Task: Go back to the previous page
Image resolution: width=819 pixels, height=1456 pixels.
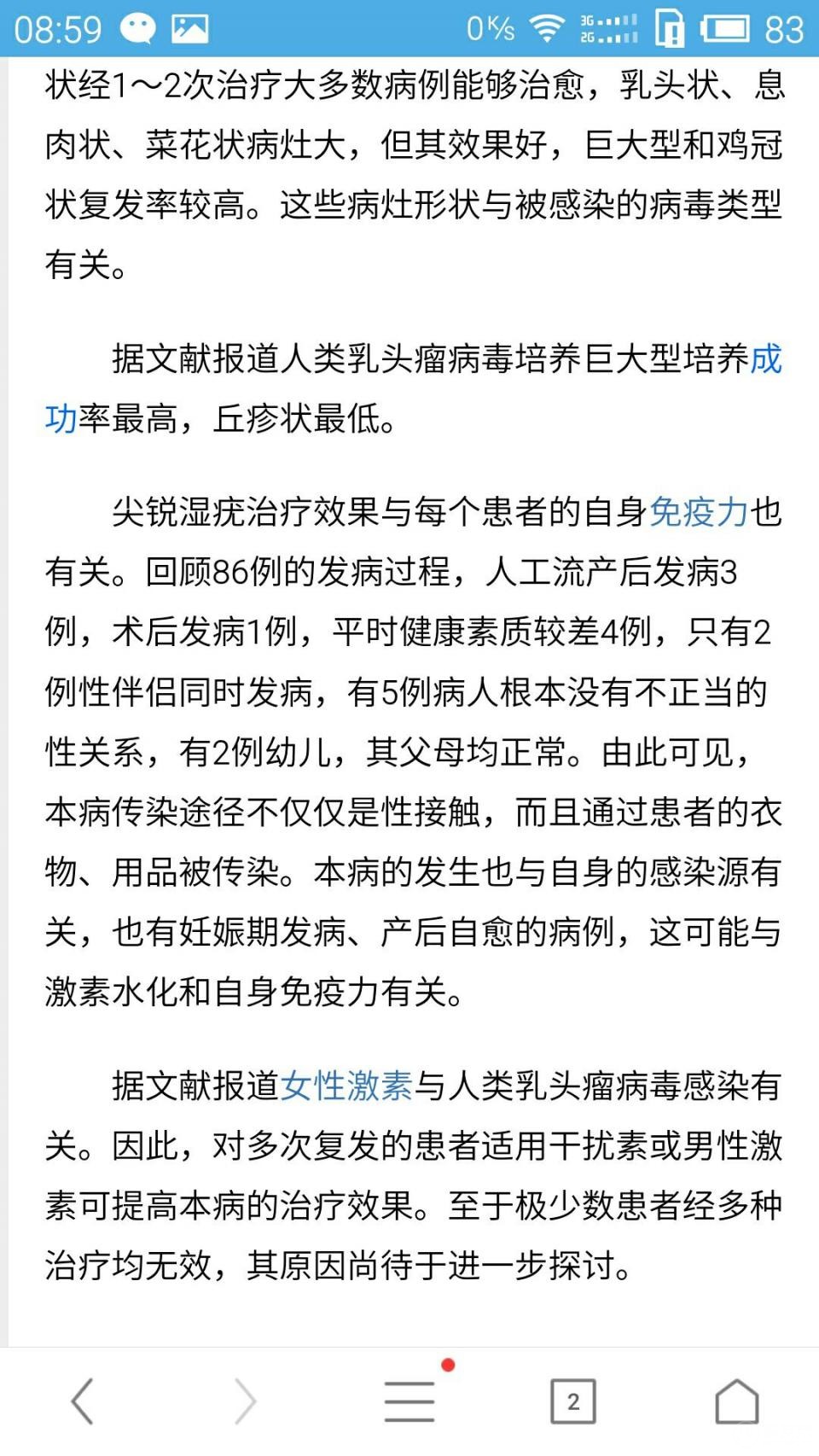Action: point(82,1401)
